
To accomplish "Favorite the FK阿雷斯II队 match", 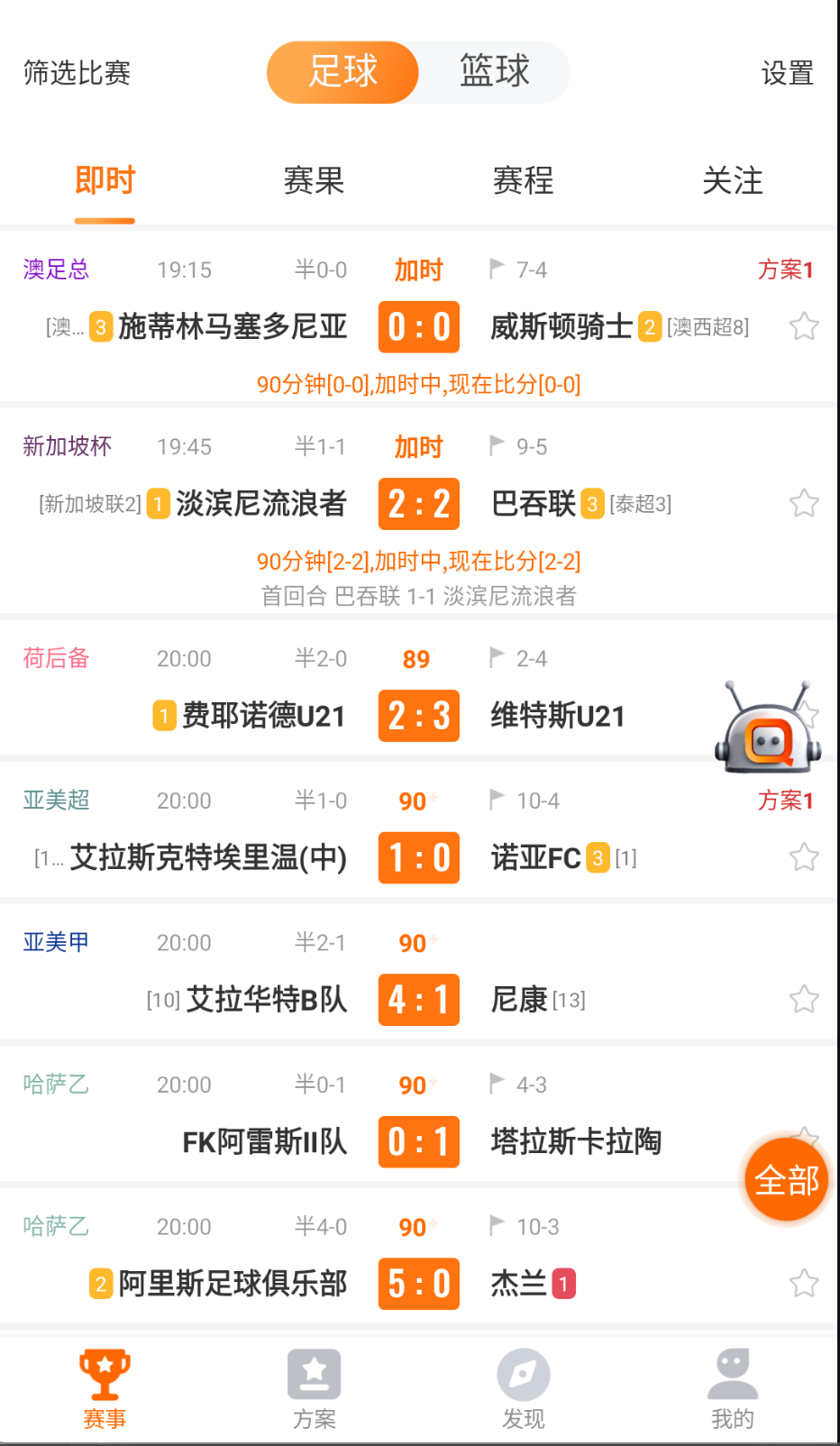I will [803, 1136].
